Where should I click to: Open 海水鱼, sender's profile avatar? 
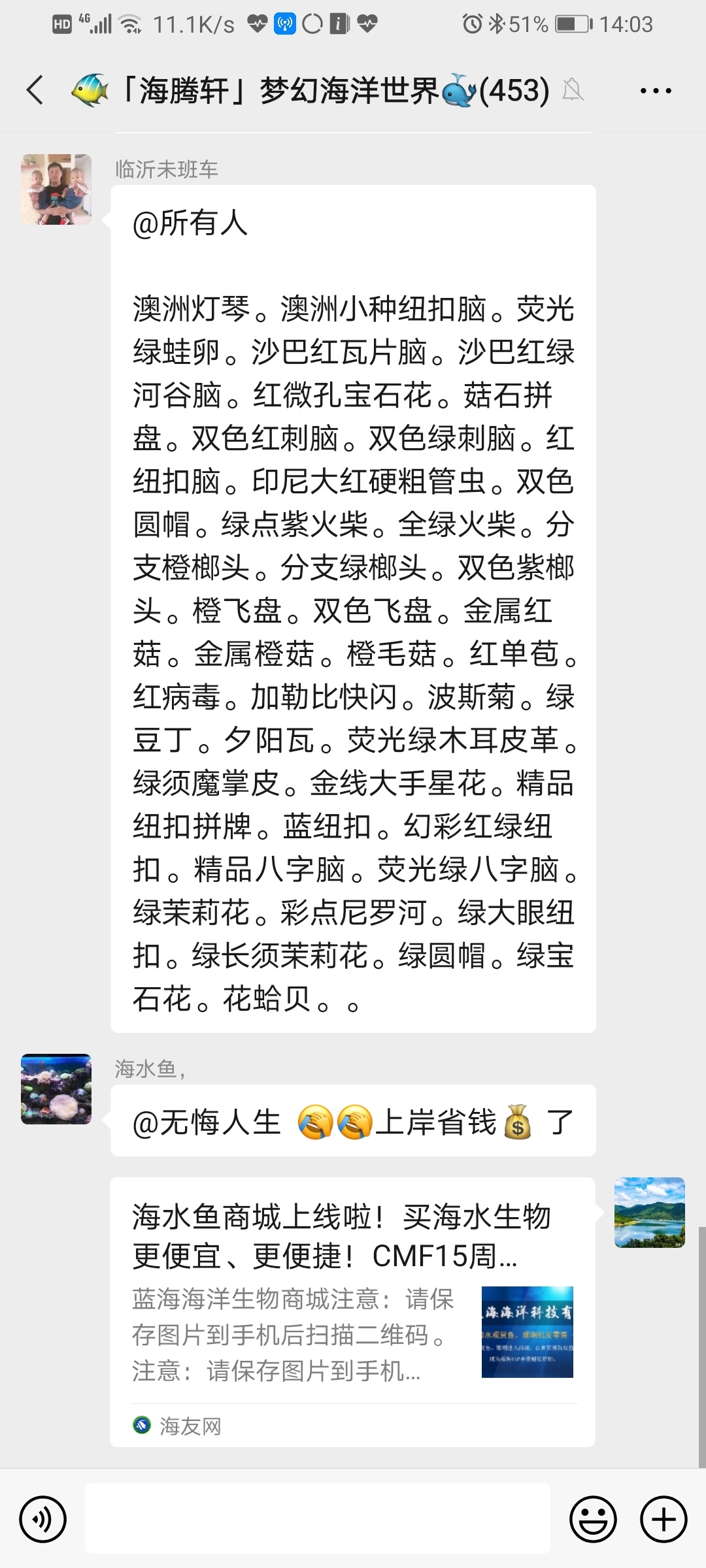56,1089
